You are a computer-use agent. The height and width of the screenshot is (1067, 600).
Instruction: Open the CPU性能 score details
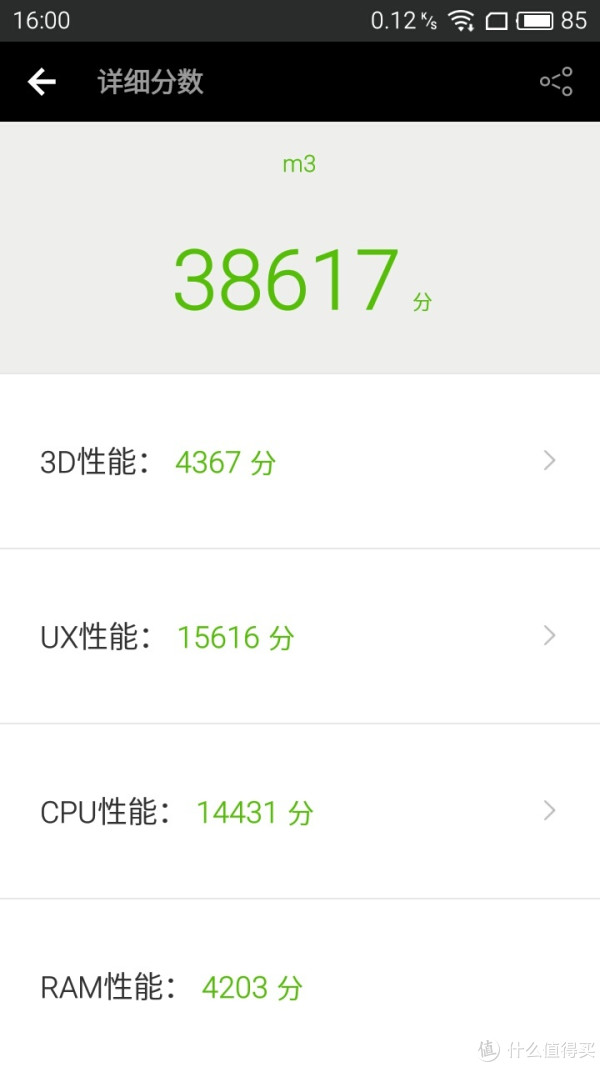(300, 811)
